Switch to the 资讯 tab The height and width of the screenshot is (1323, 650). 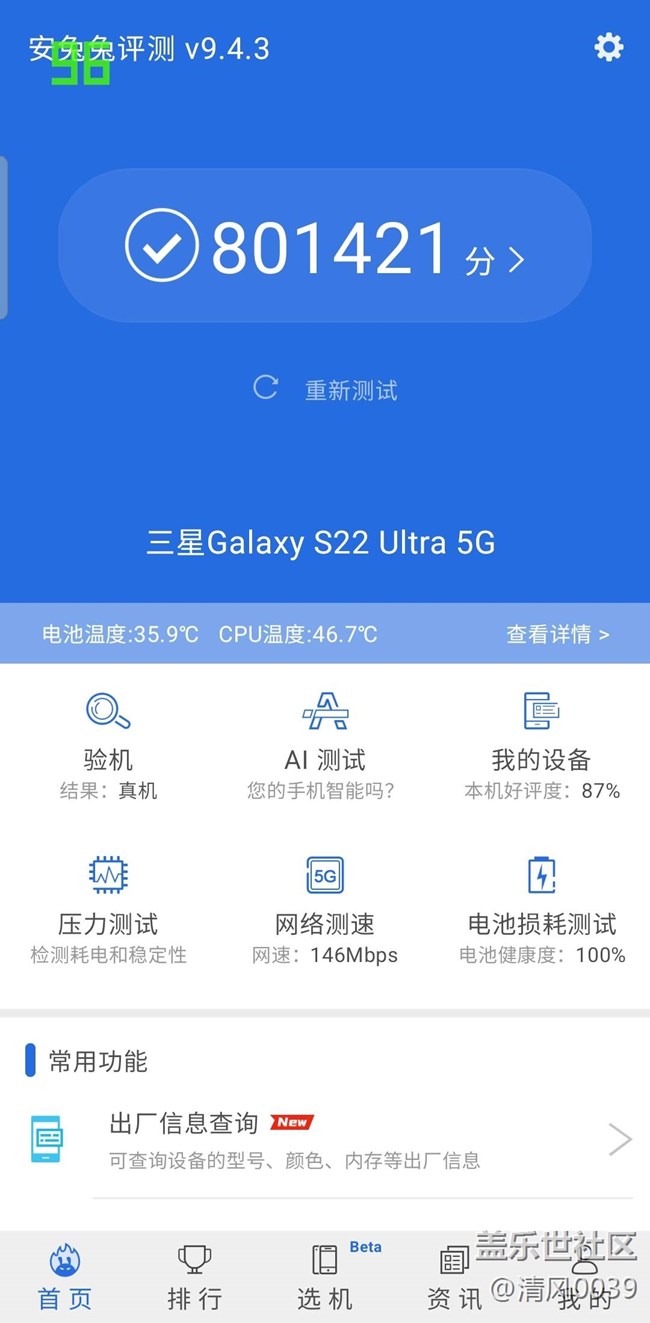click(455, 1277)
